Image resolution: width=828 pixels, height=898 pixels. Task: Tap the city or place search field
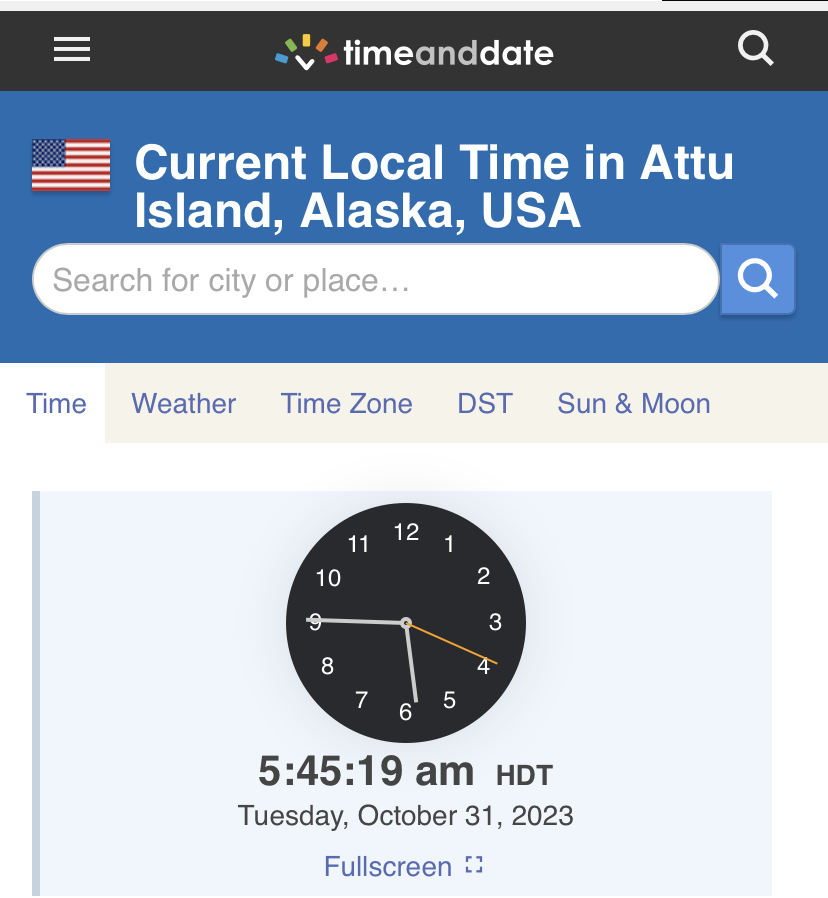pos(375,280)
